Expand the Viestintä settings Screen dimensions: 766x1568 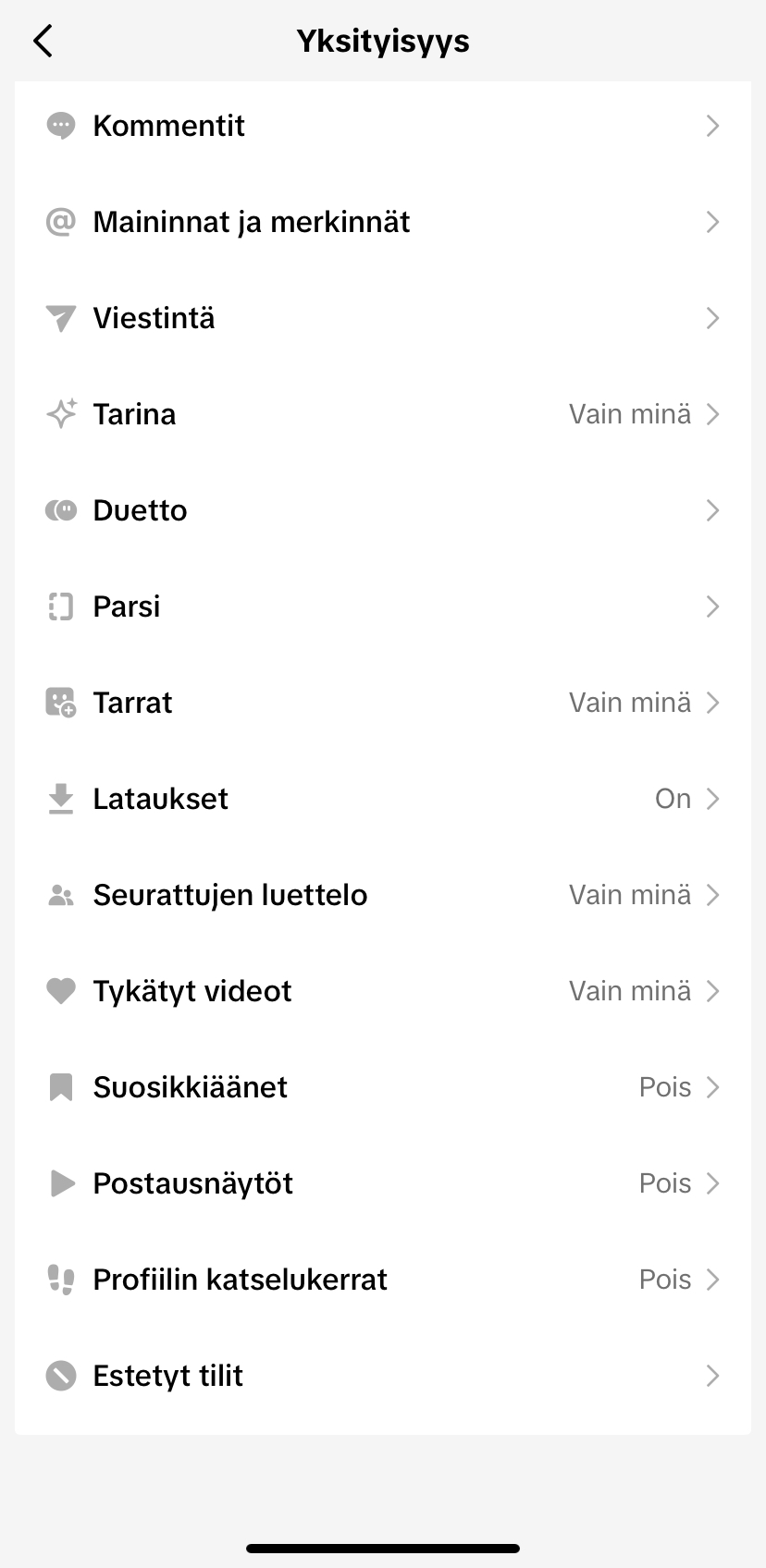pyautogui.click(x=712, y=318)
